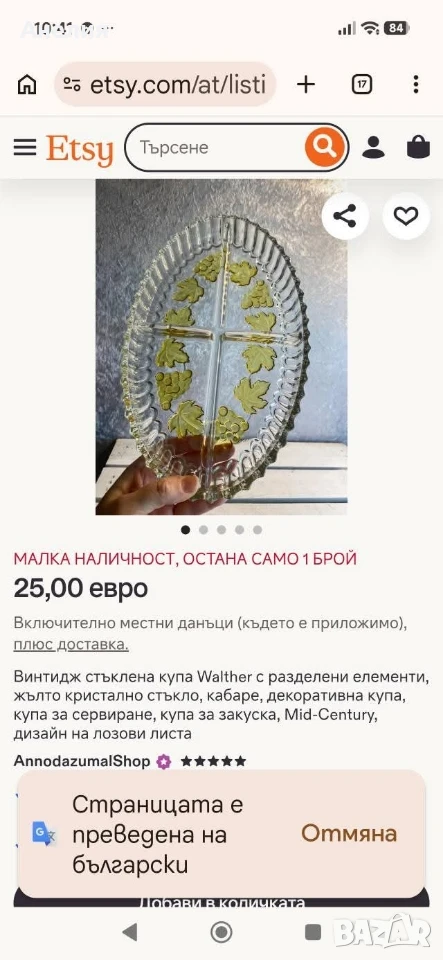This screenshot has height=960, width=443.
Task: Open the browser home page
Action: (26, 84)
